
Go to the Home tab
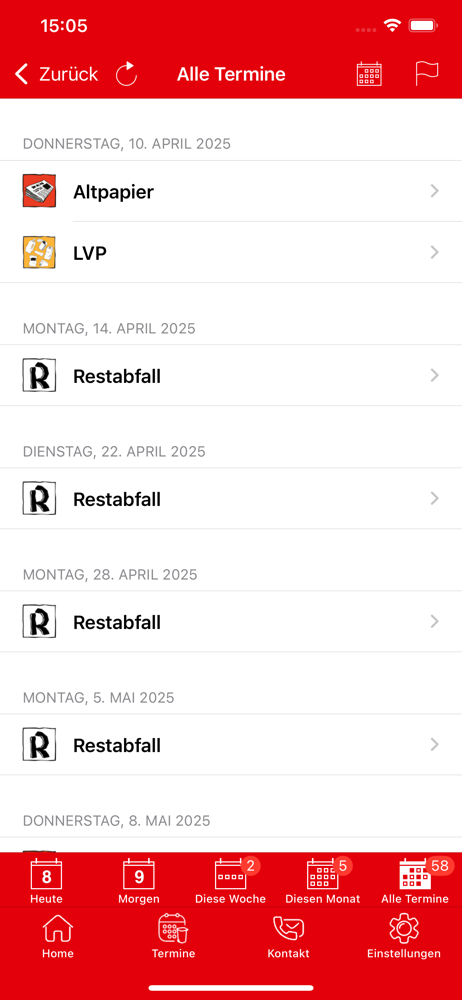[57, 936]
